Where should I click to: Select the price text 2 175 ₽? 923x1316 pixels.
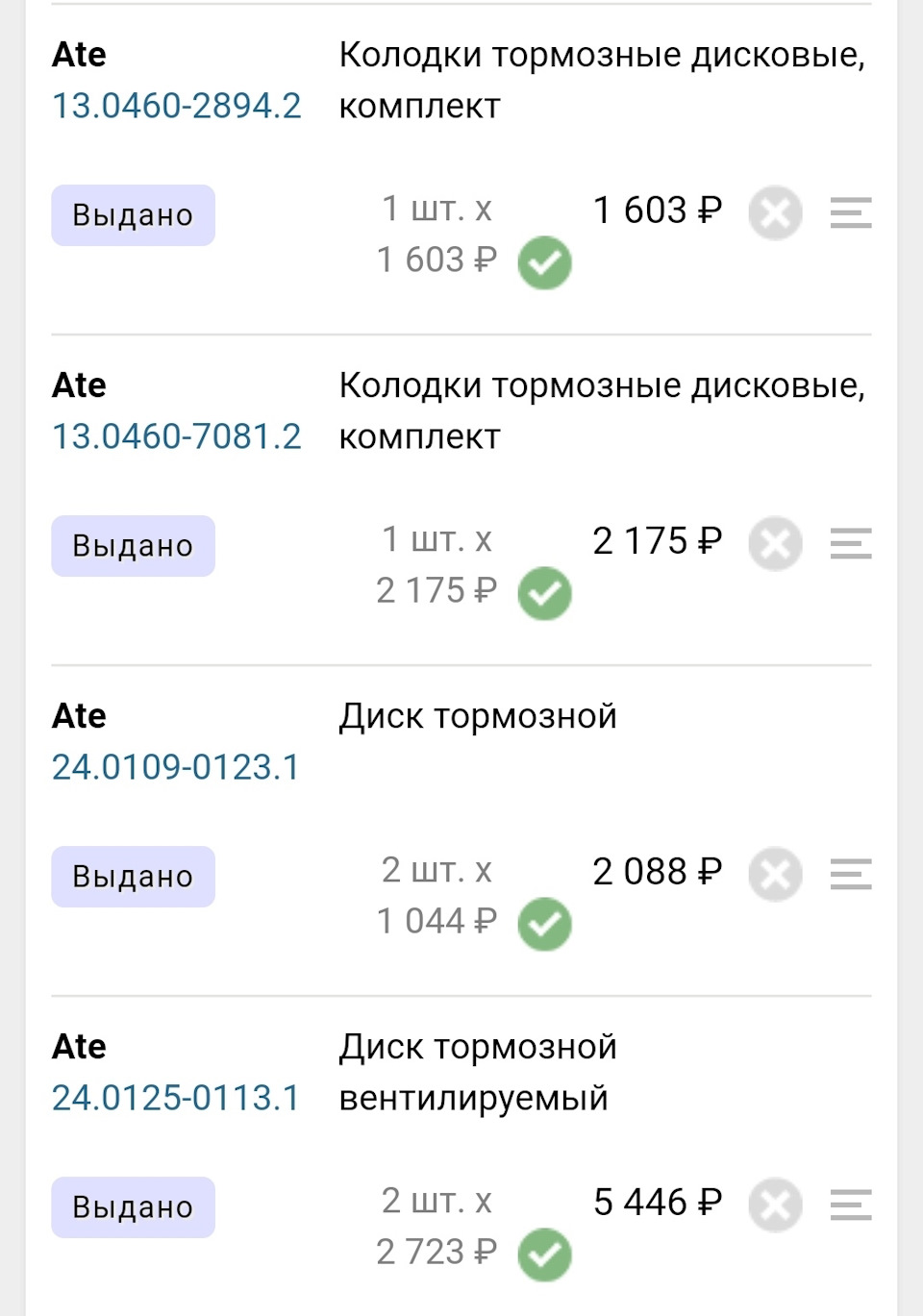657,538
